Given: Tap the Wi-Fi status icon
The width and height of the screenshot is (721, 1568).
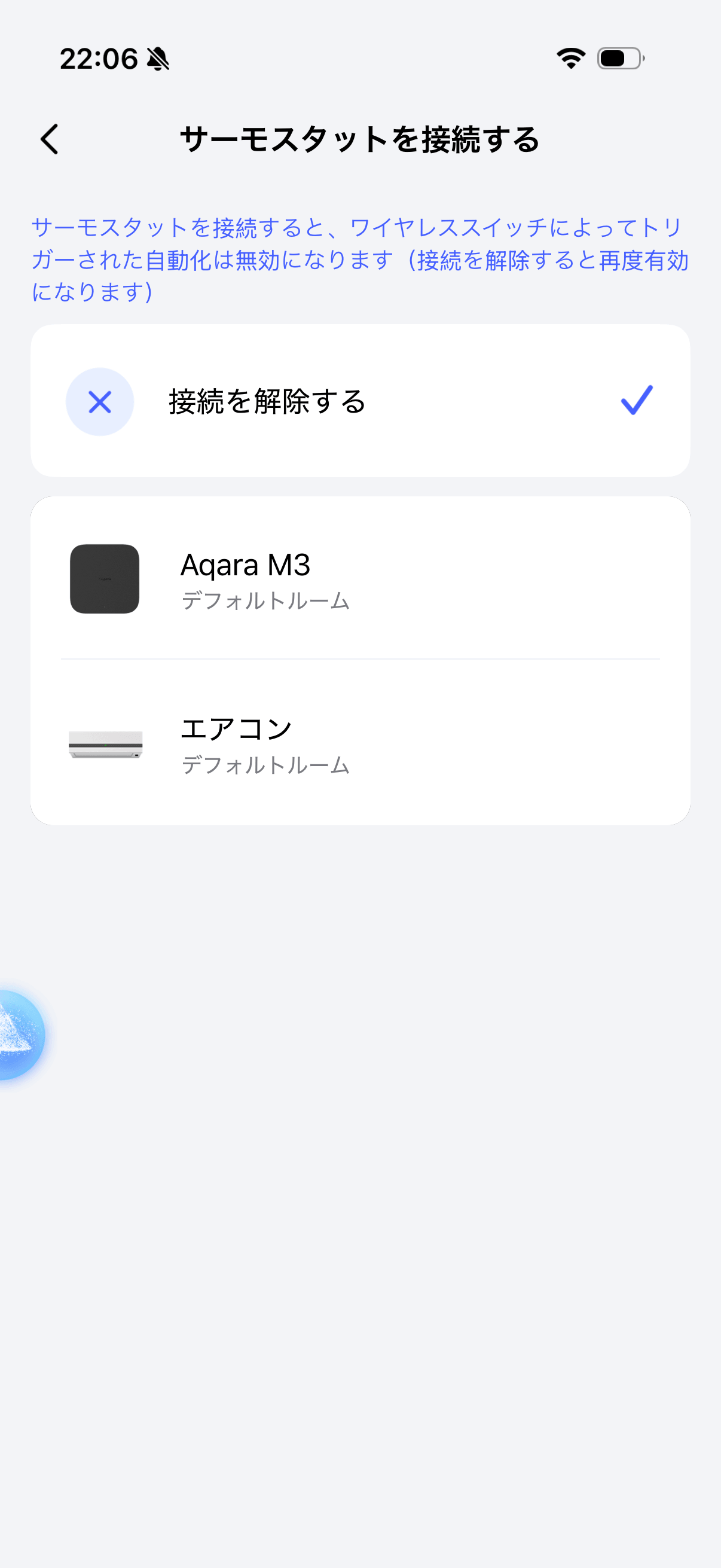Looking at the screenshot, I should [570, 59].
